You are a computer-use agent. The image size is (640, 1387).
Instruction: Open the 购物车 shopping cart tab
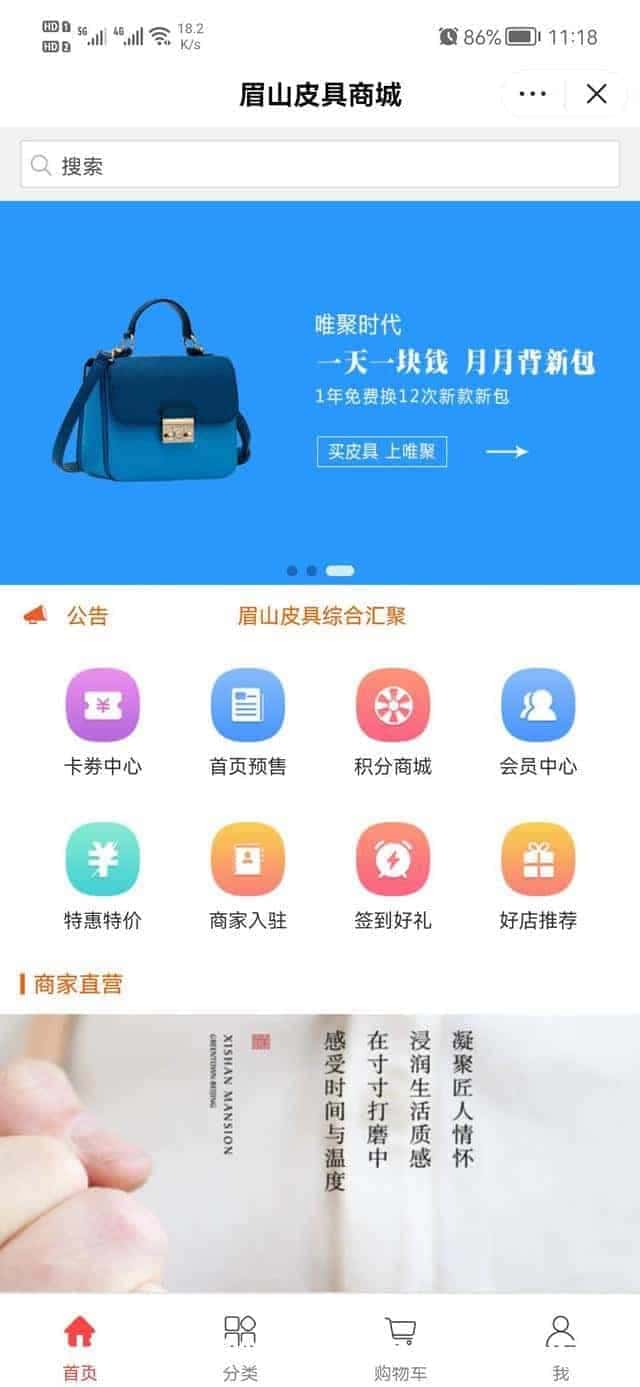(400, 1346)
